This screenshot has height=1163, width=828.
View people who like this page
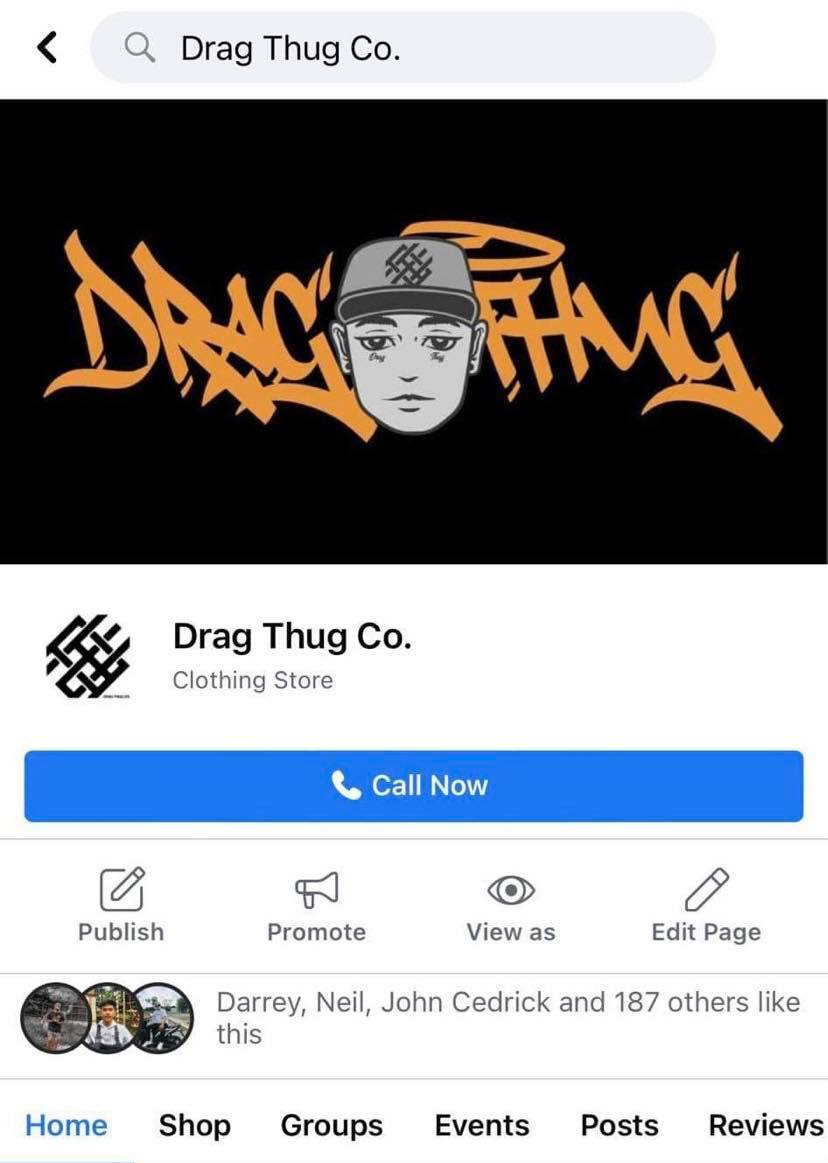click(508, 1017)
